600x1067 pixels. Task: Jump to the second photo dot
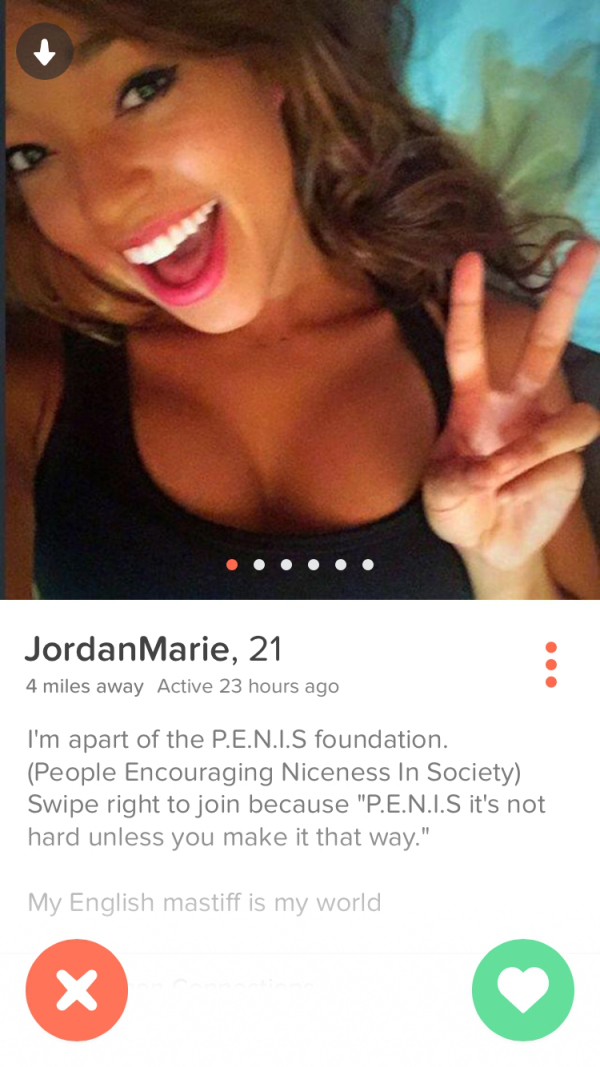[x=260, y=565]
